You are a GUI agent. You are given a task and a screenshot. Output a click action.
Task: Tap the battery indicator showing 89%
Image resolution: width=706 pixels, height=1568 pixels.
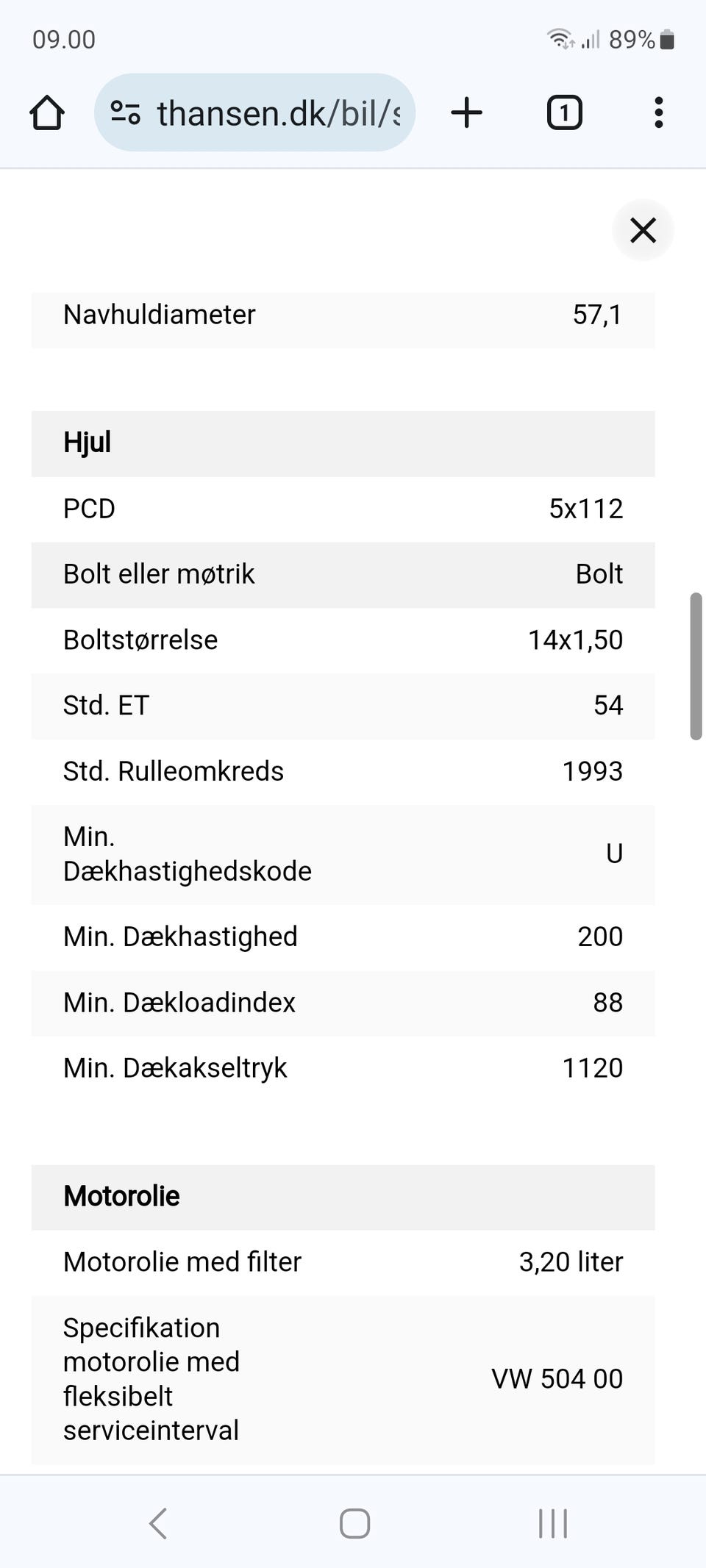click(x=638, y=40)
